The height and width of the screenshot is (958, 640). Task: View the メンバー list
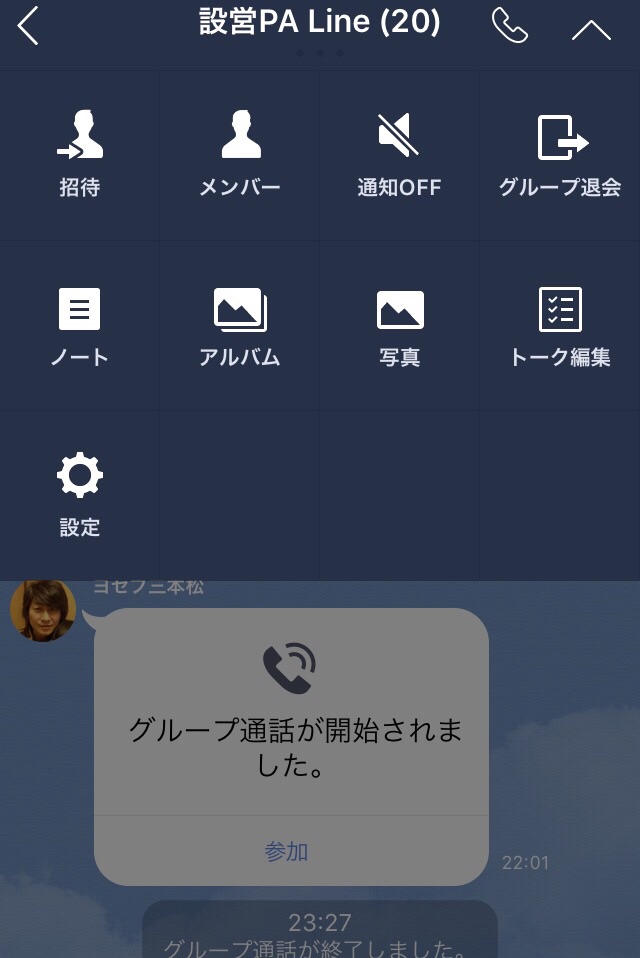coord(240,155)
